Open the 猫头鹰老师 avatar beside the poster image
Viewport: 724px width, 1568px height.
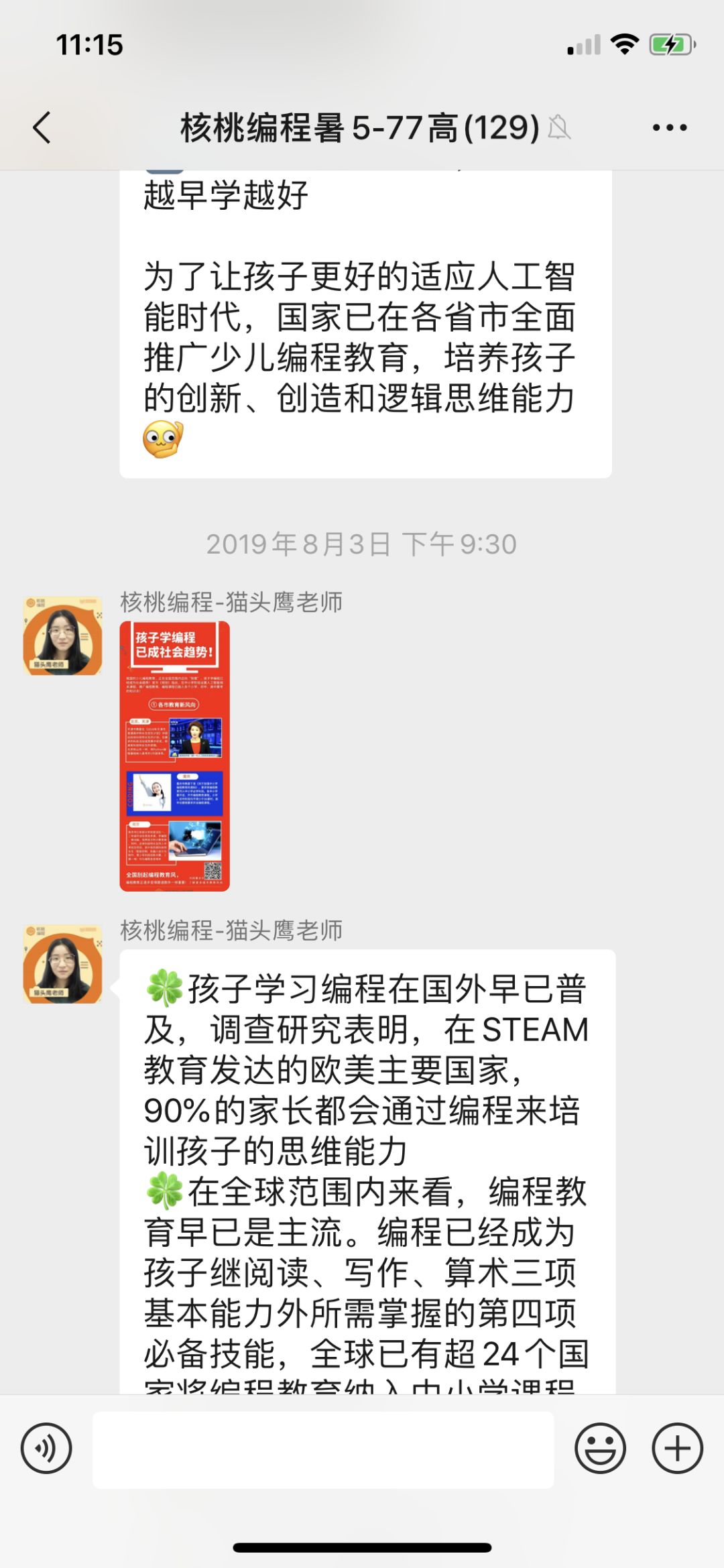[63, 636]
